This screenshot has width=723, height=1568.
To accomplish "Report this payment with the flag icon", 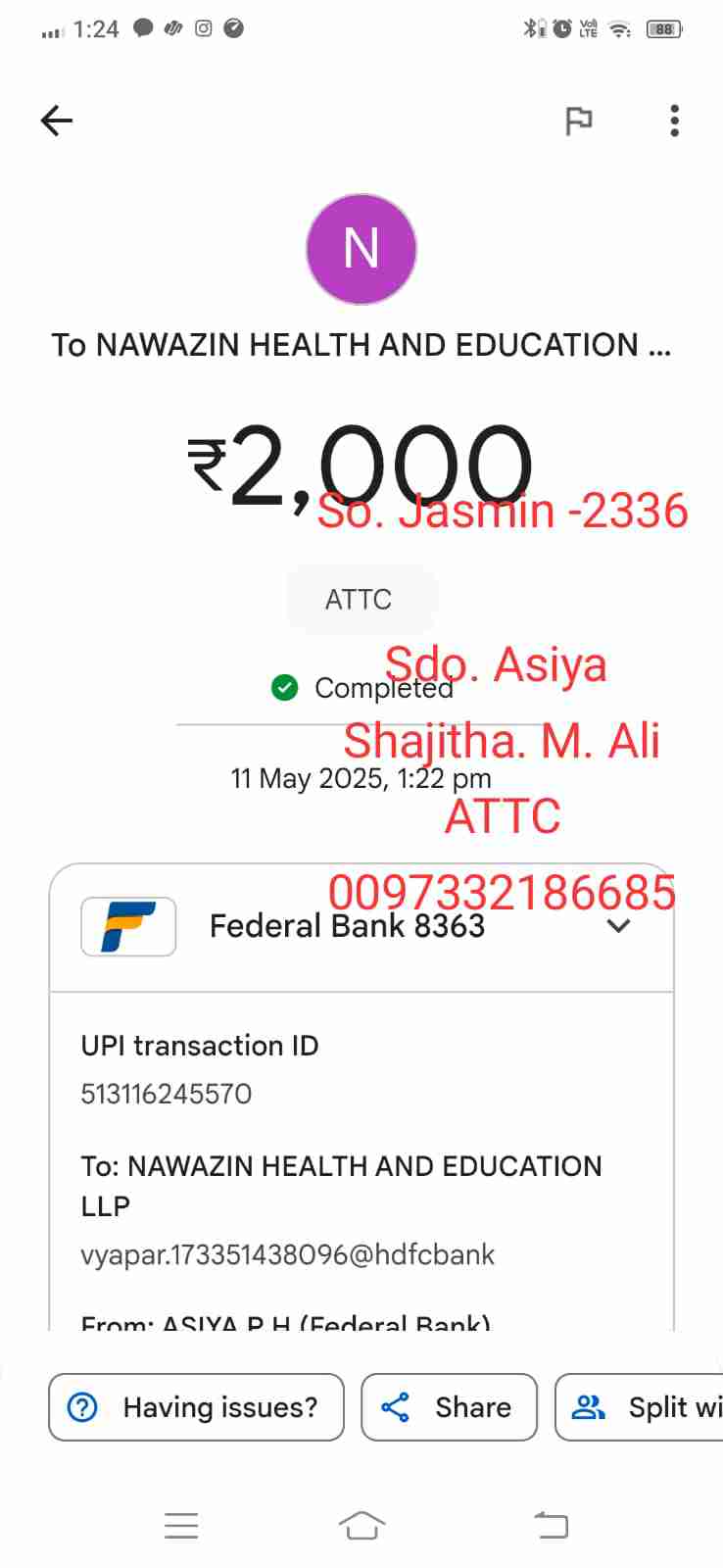I will pyautogui.click(x=579, y=121).
